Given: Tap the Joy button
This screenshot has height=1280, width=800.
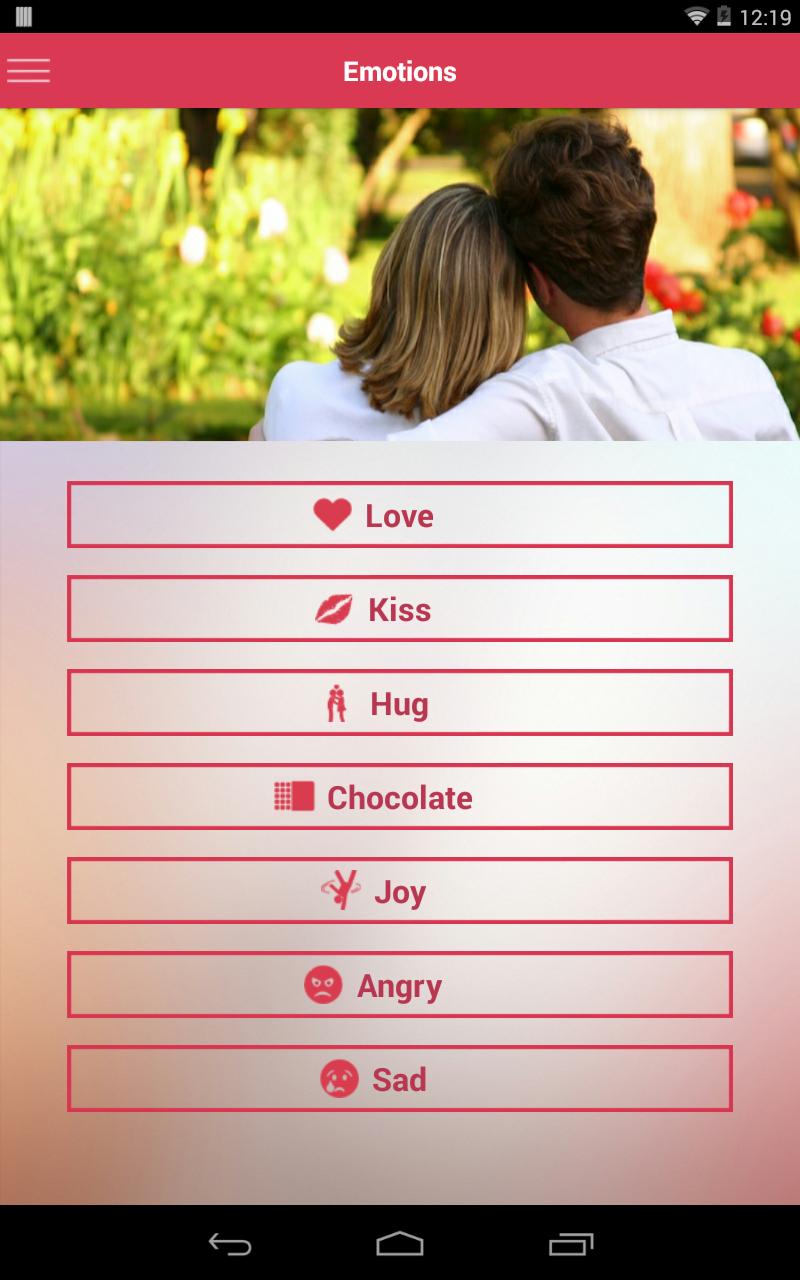Looking at the screenshot, I should (x=400, y=889).
